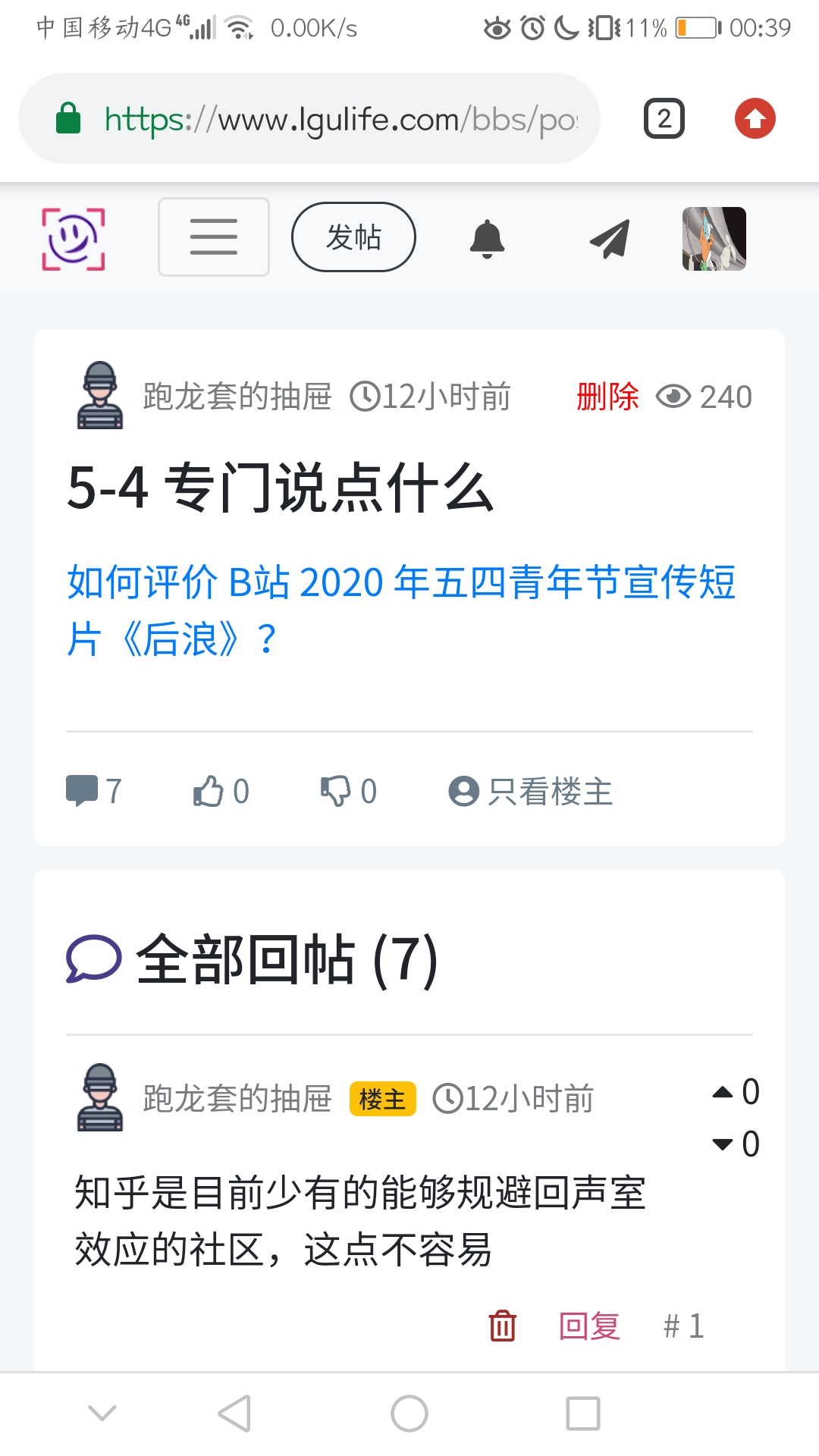Create a new post with 发帖
Screen dimensions: 819x1456
click(x=353, y=237)
